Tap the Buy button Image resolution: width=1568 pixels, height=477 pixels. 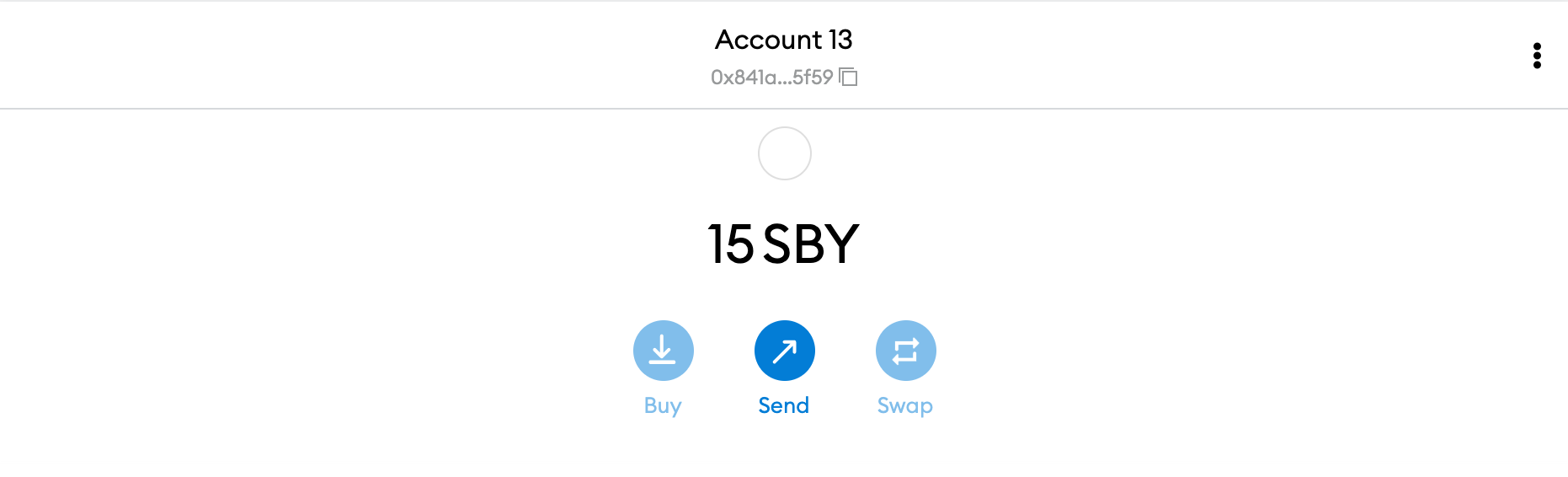tap(663, 351)
